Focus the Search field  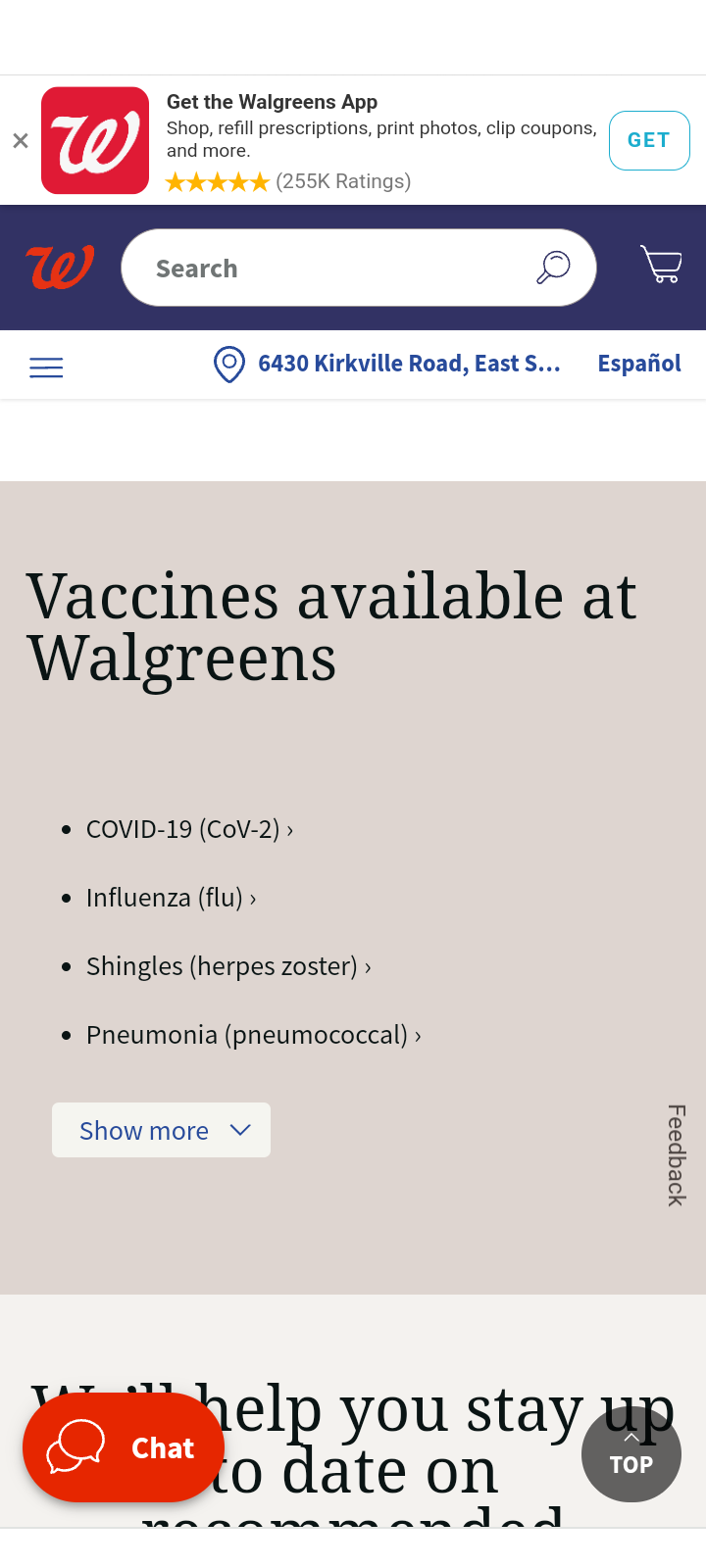click(333, 269)
